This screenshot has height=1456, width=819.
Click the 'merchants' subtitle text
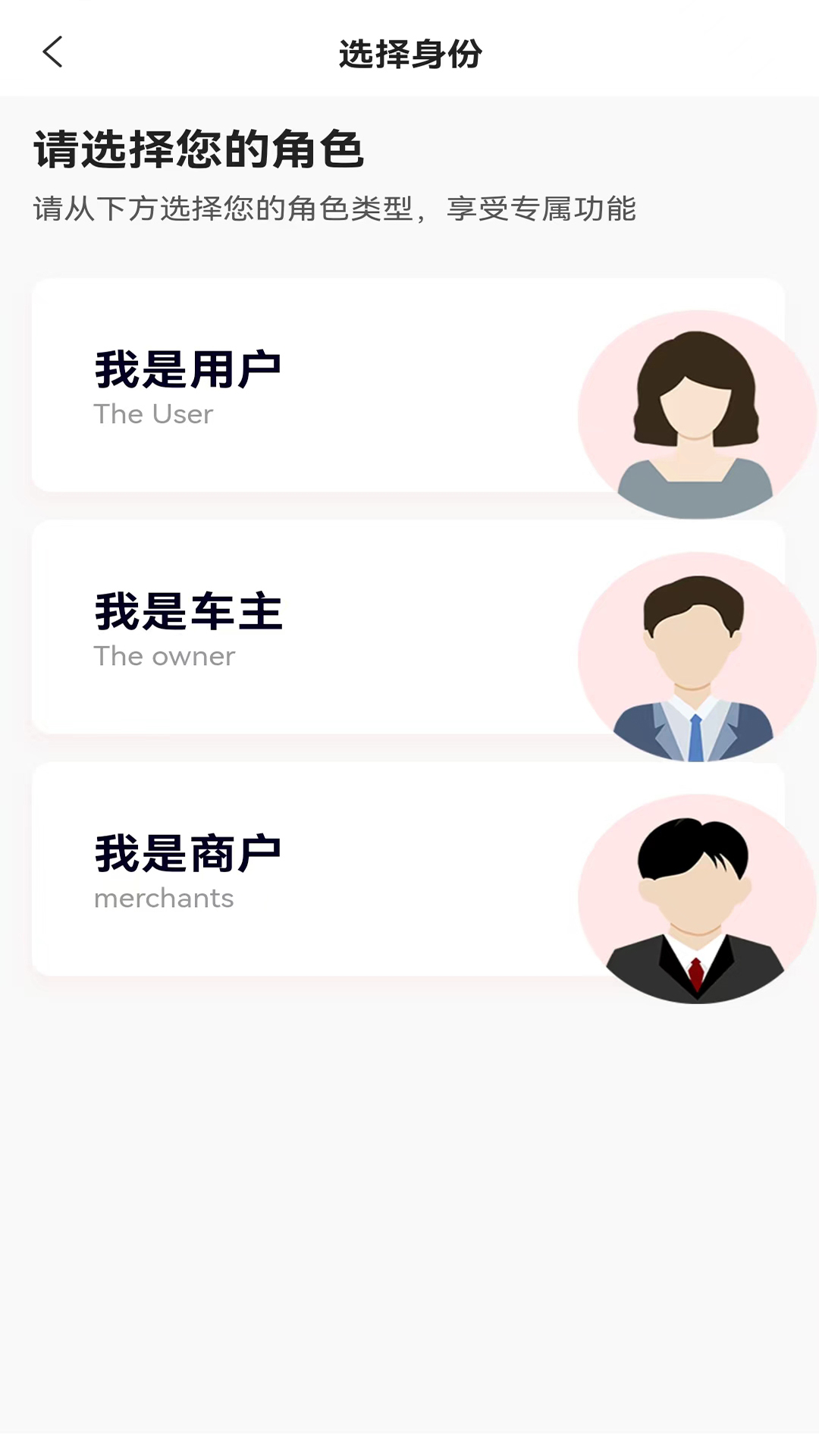coord(162,899)
